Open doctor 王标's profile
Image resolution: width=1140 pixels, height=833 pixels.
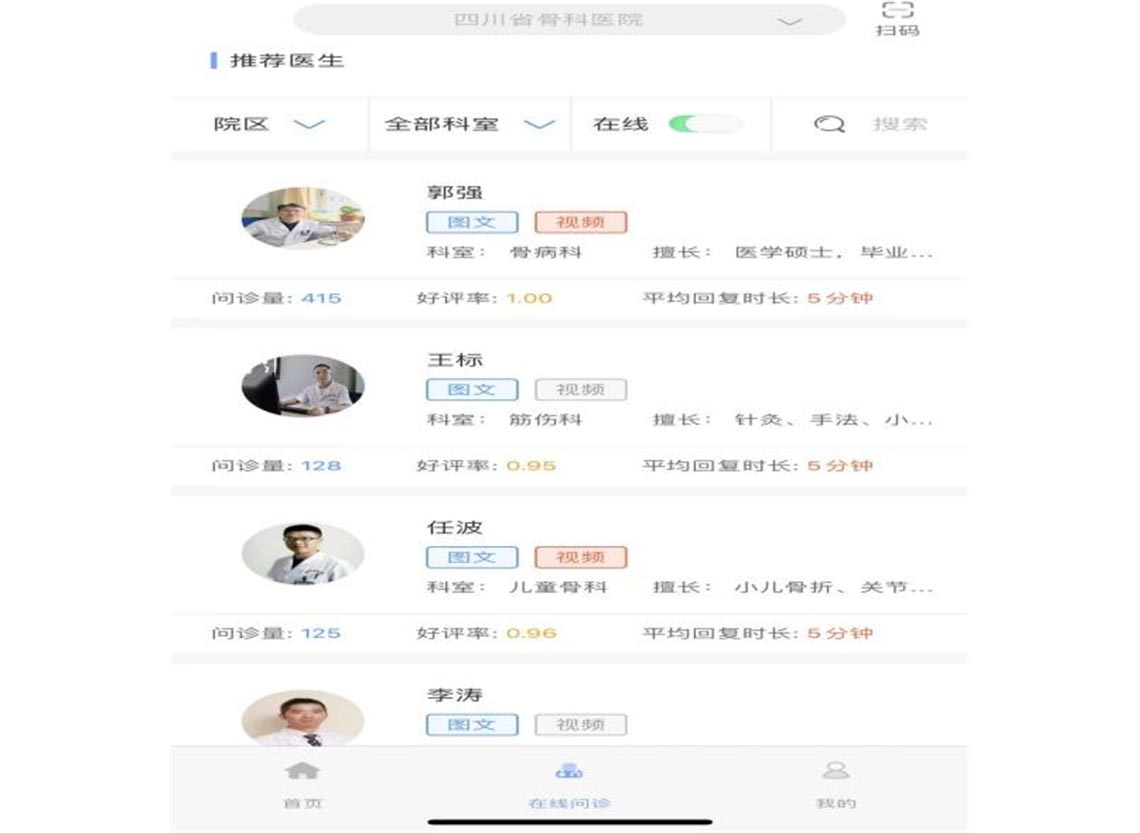pos(303,386)
